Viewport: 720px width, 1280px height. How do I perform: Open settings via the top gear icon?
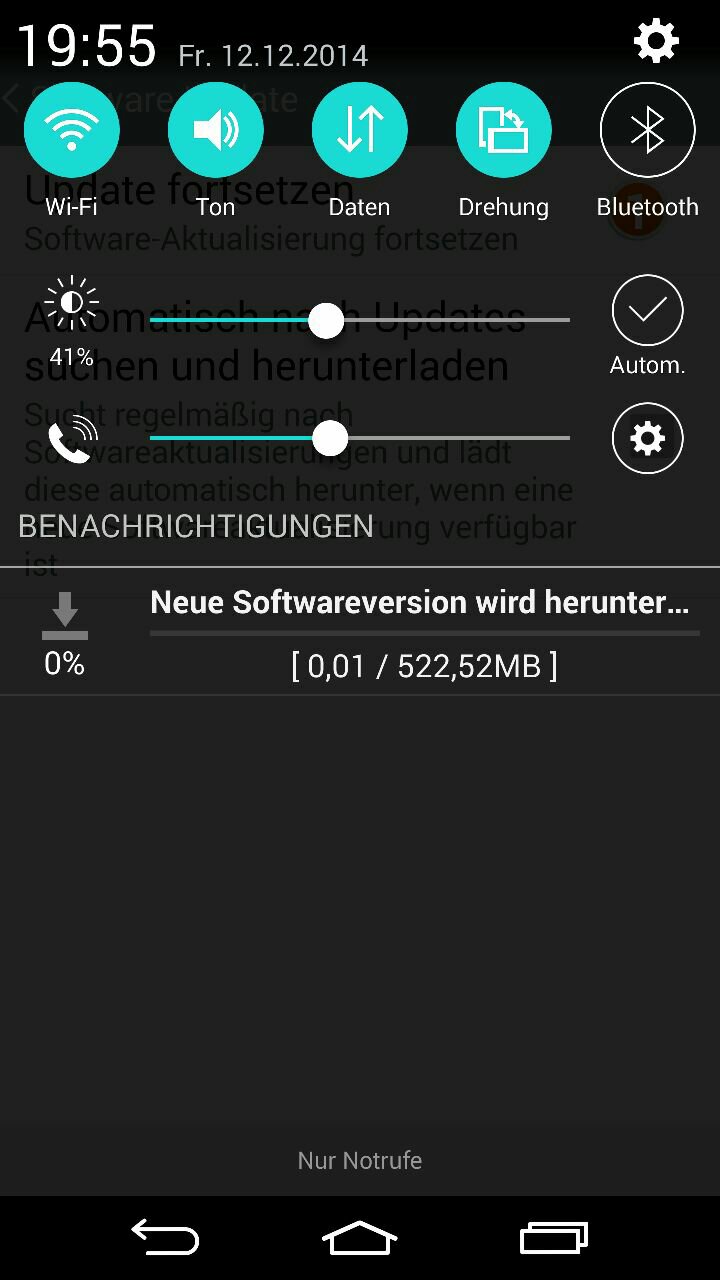click(657, 42)
